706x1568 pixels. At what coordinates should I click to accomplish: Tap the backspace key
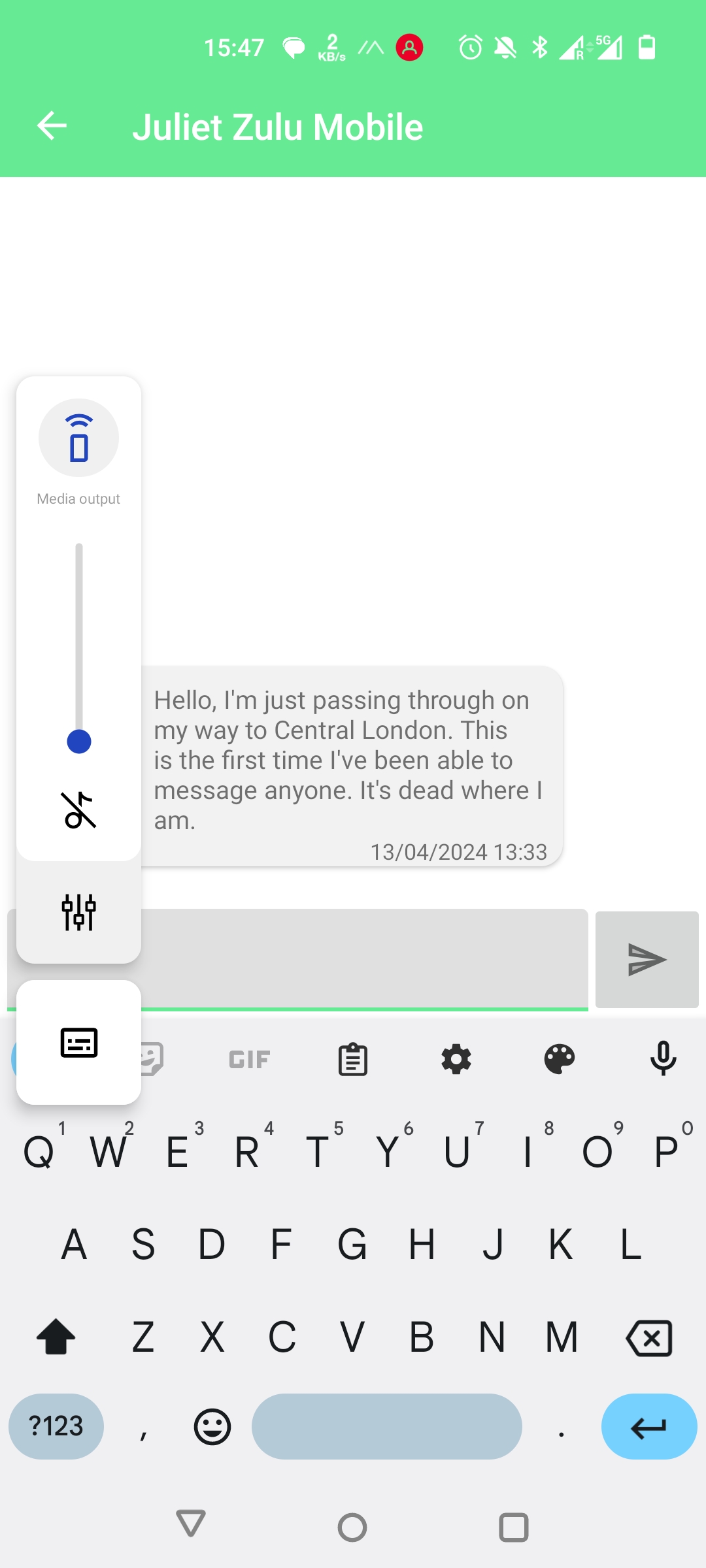coord(648,1338)
